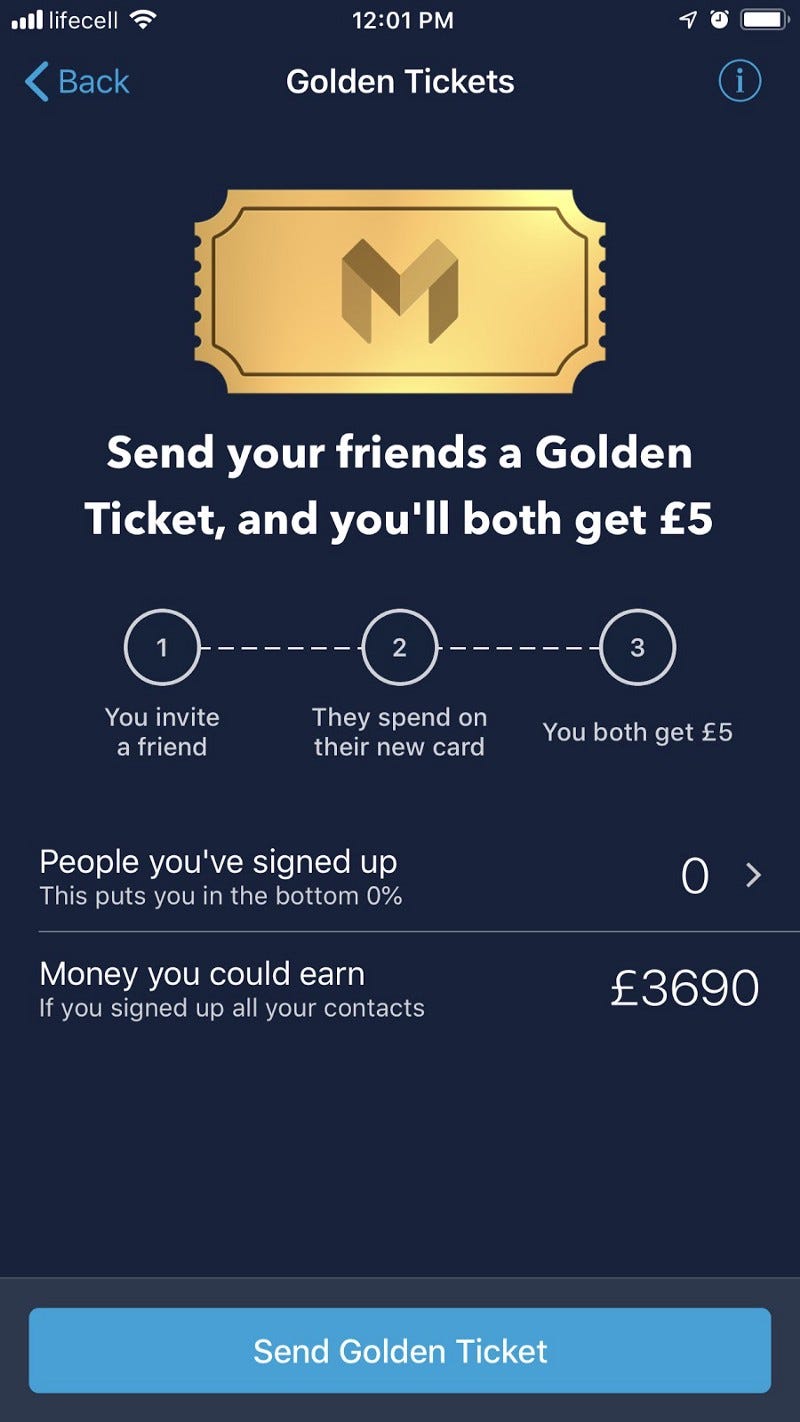Go back using the Back button
The width and height of the screenshot is (800, 1422).
click(x=77, y=81)
